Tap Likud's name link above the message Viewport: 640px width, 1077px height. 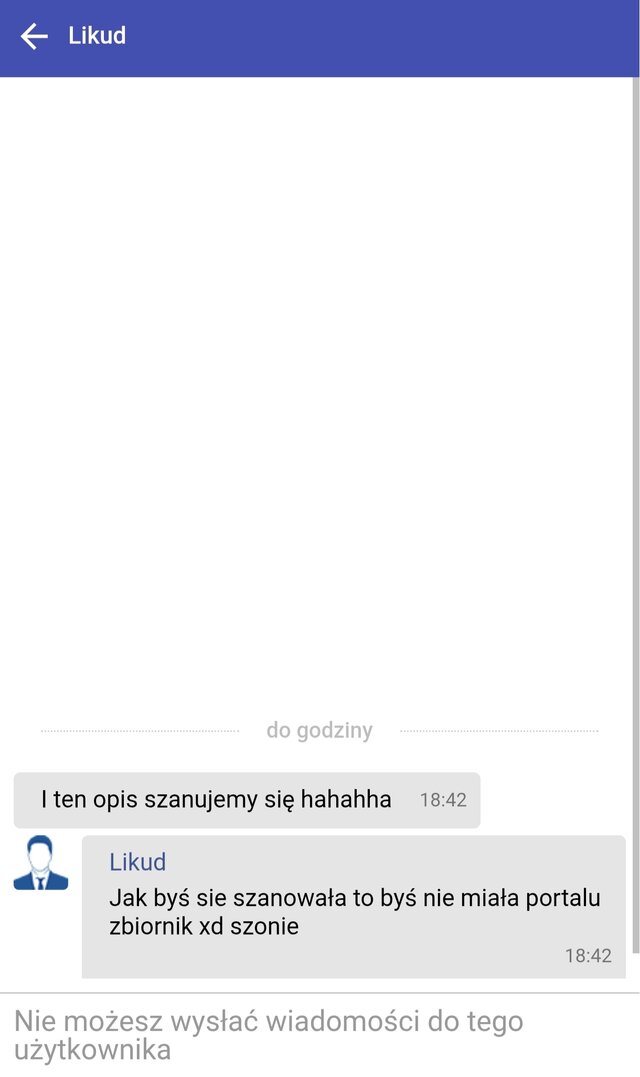click(138, 862)
